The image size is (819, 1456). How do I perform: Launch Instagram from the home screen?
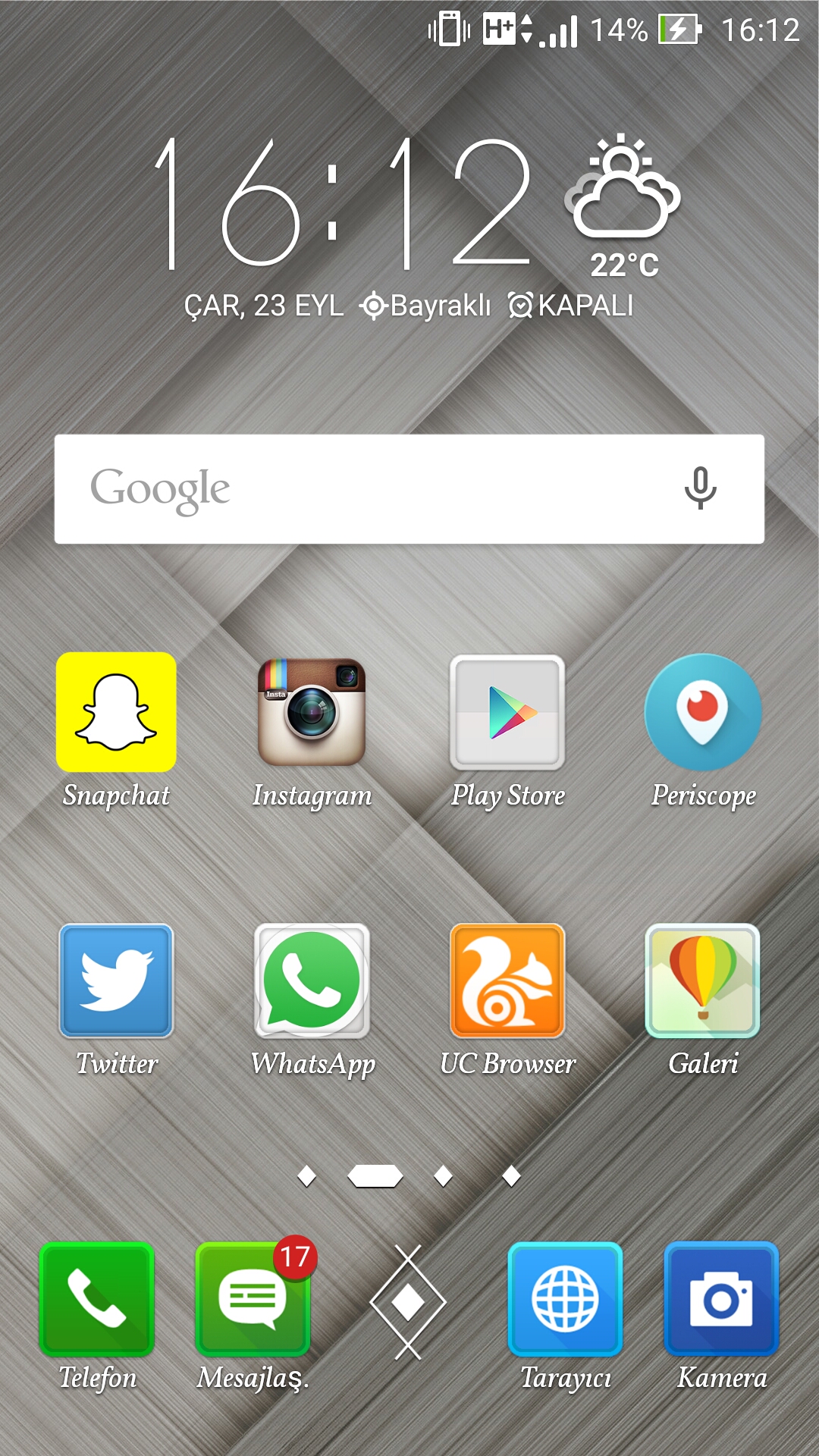pos(312,712)
